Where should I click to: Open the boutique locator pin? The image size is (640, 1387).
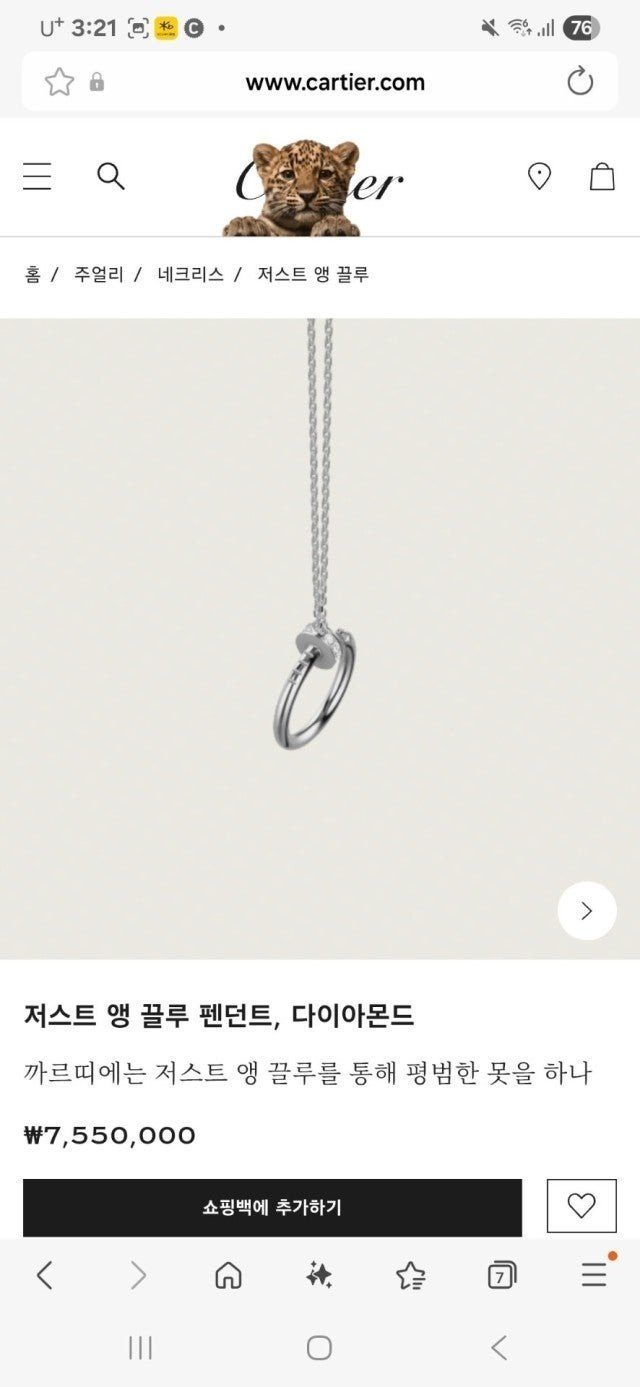point(539,177)
